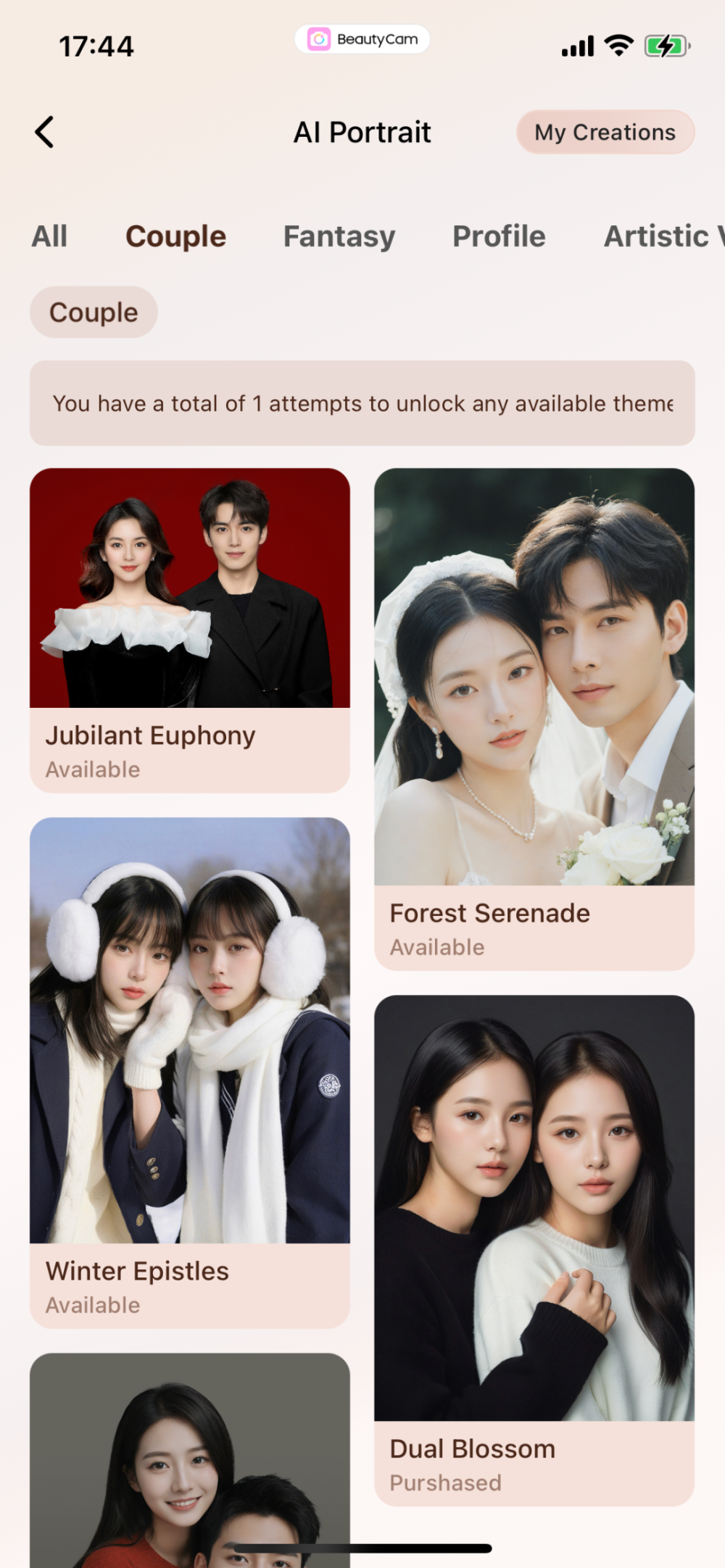
Task: Tap the charging battery indicator
Action: [666, 45]
